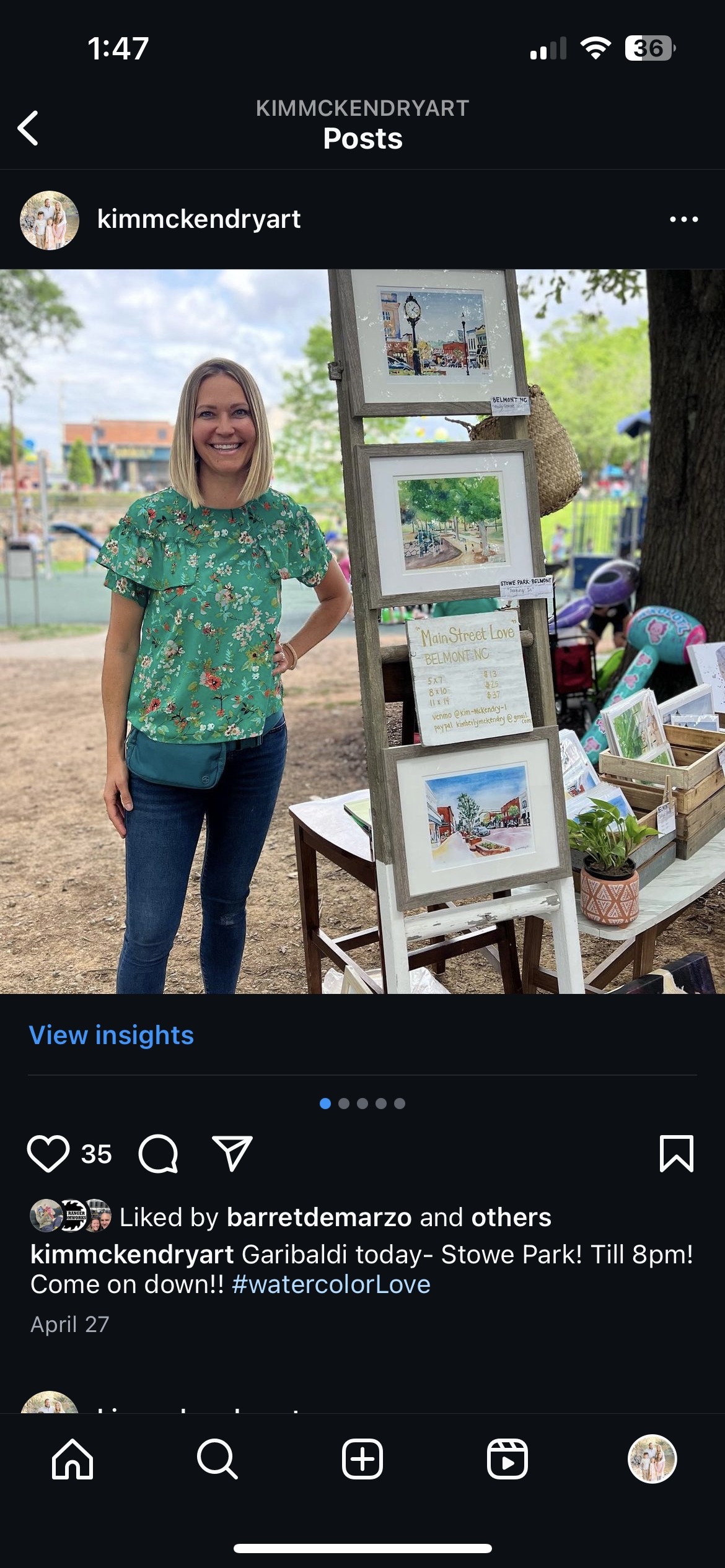The image size is (725, 1568).
Task: Tap the kimmckendryart avatar in the post header
Action: (50, 220)
